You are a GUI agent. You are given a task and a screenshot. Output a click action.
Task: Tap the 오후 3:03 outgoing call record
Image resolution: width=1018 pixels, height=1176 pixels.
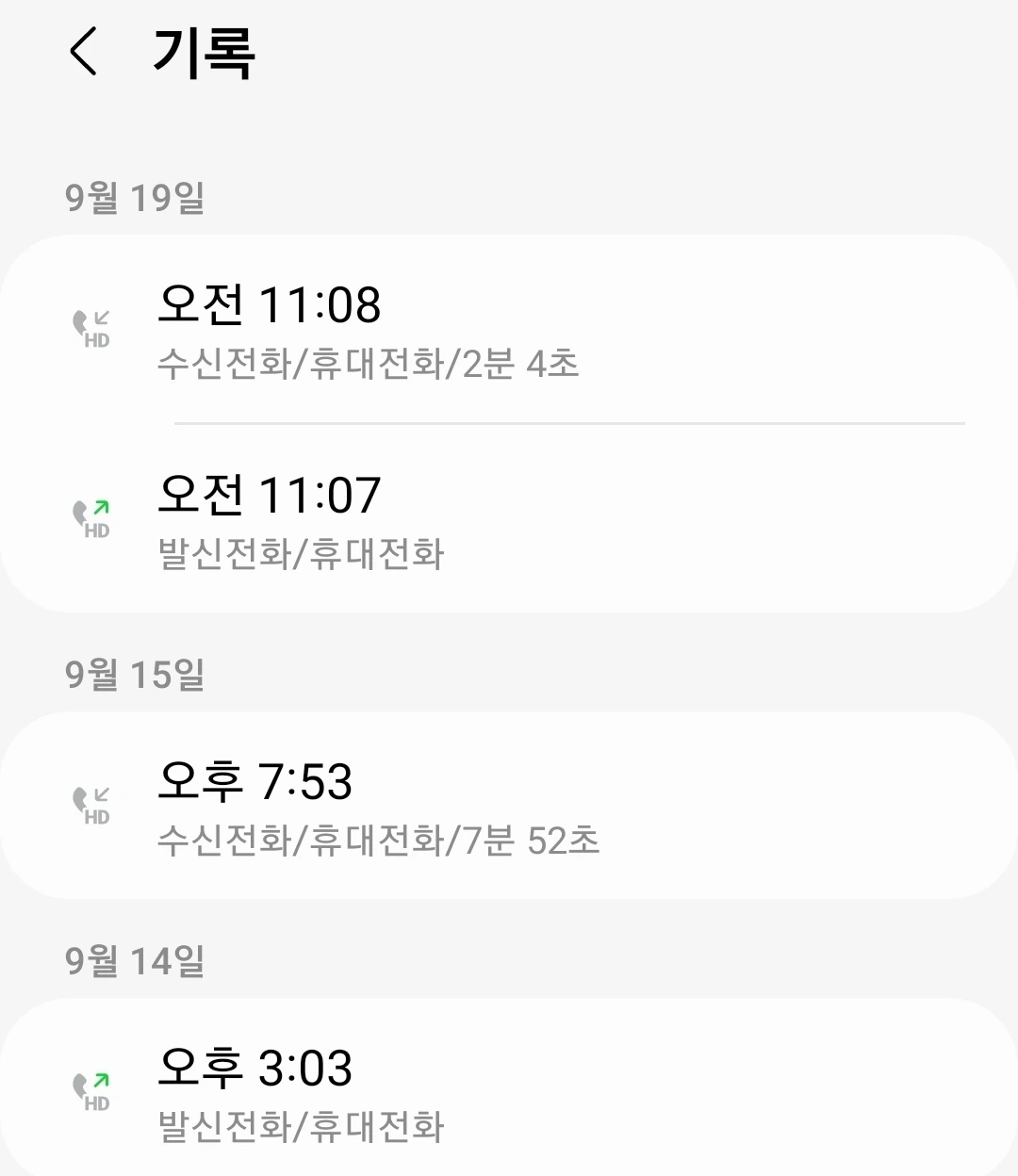(x=509, y=1091)
